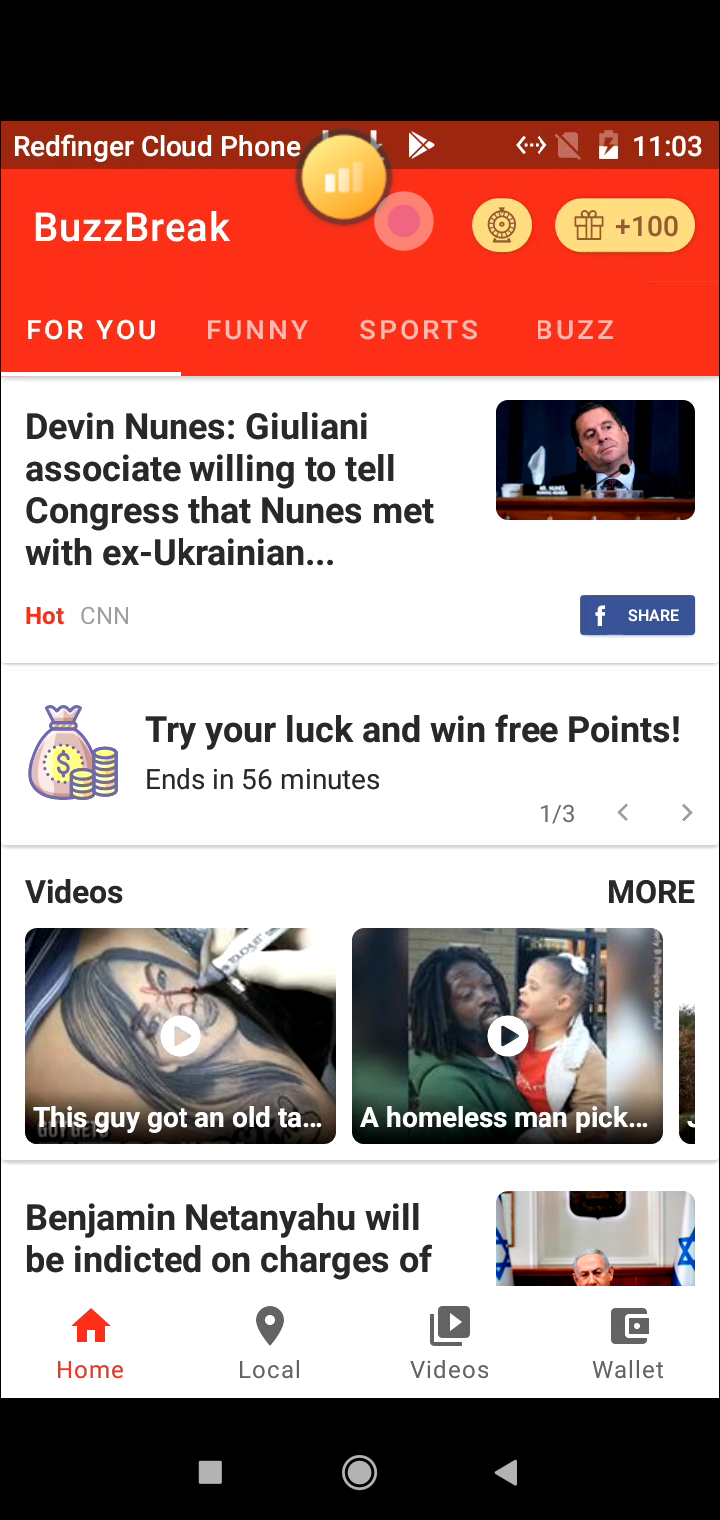
Task: Claim the +100 gift reward
Action: (x=625, y=226)
